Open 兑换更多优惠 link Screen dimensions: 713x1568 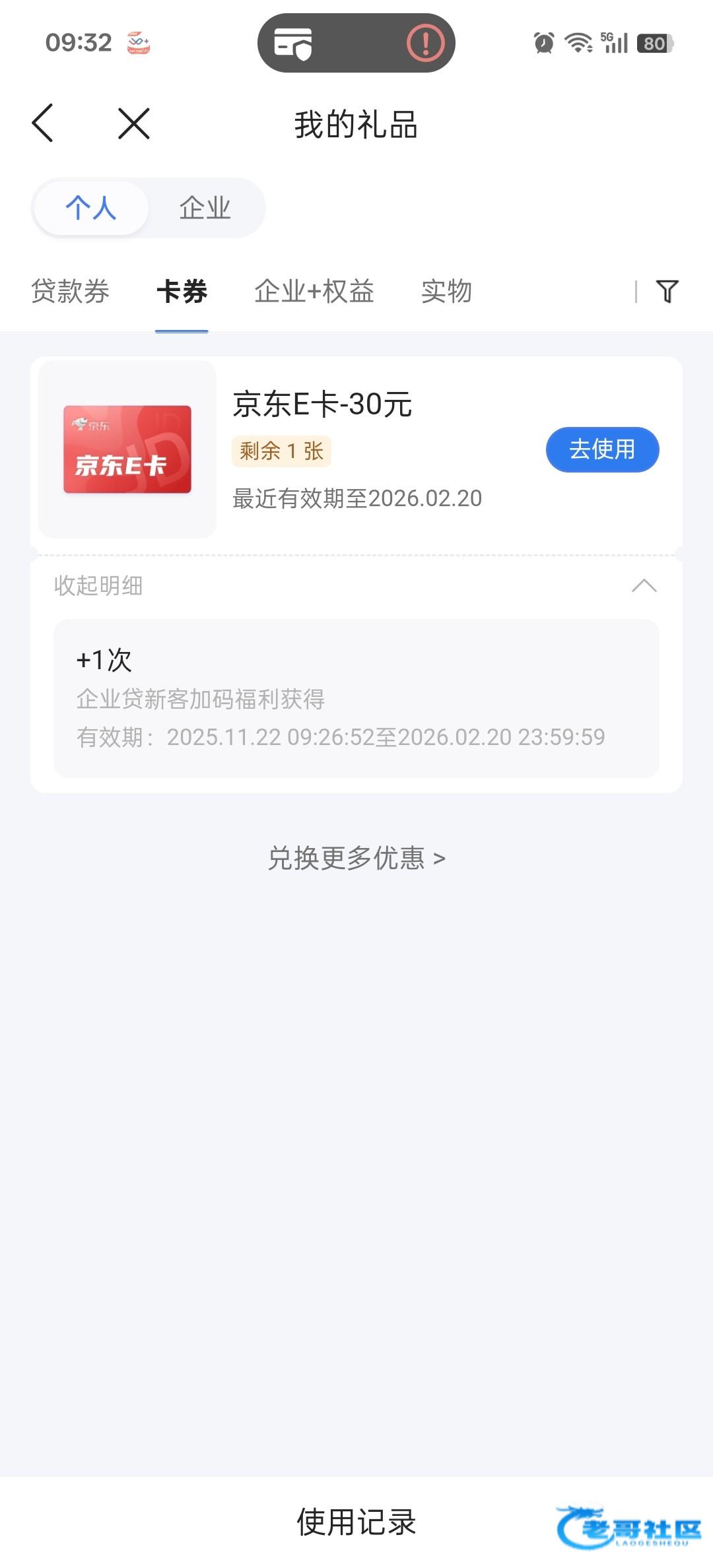[356, 859]
